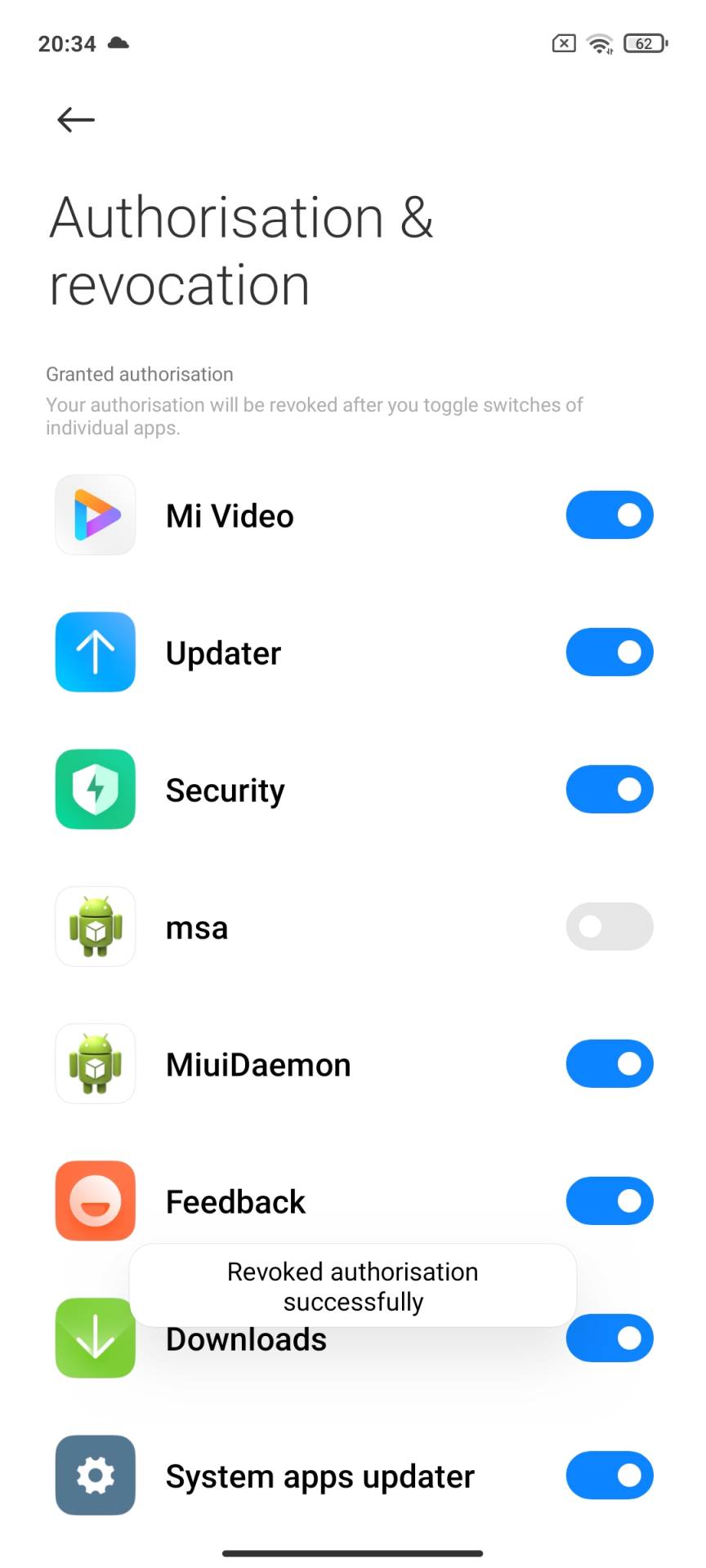This screenshot has width=706, height=1568.
Task: Toggle System apps updater authorisation
Action: [610, 1475]
